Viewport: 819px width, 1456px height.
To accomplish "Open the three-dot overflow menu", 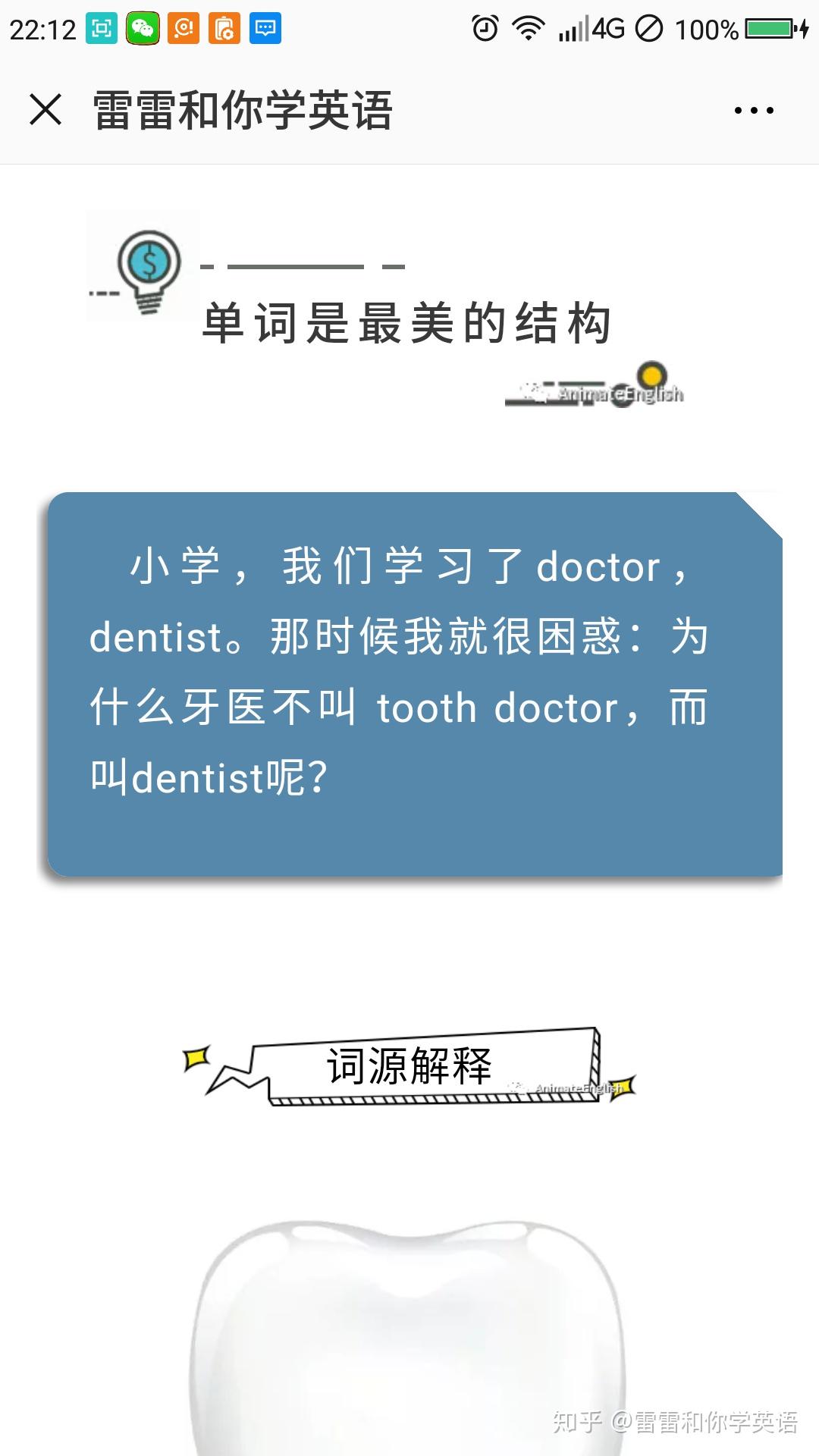I will click(753, 111).
